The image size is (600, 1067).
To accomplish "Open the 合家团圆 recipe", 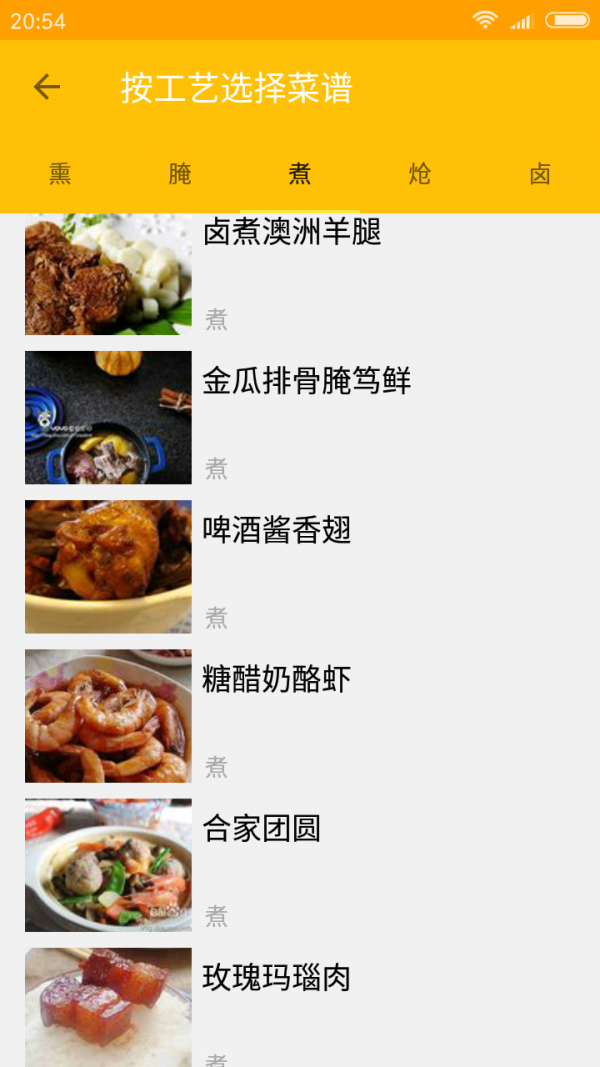I will (262, 829).
